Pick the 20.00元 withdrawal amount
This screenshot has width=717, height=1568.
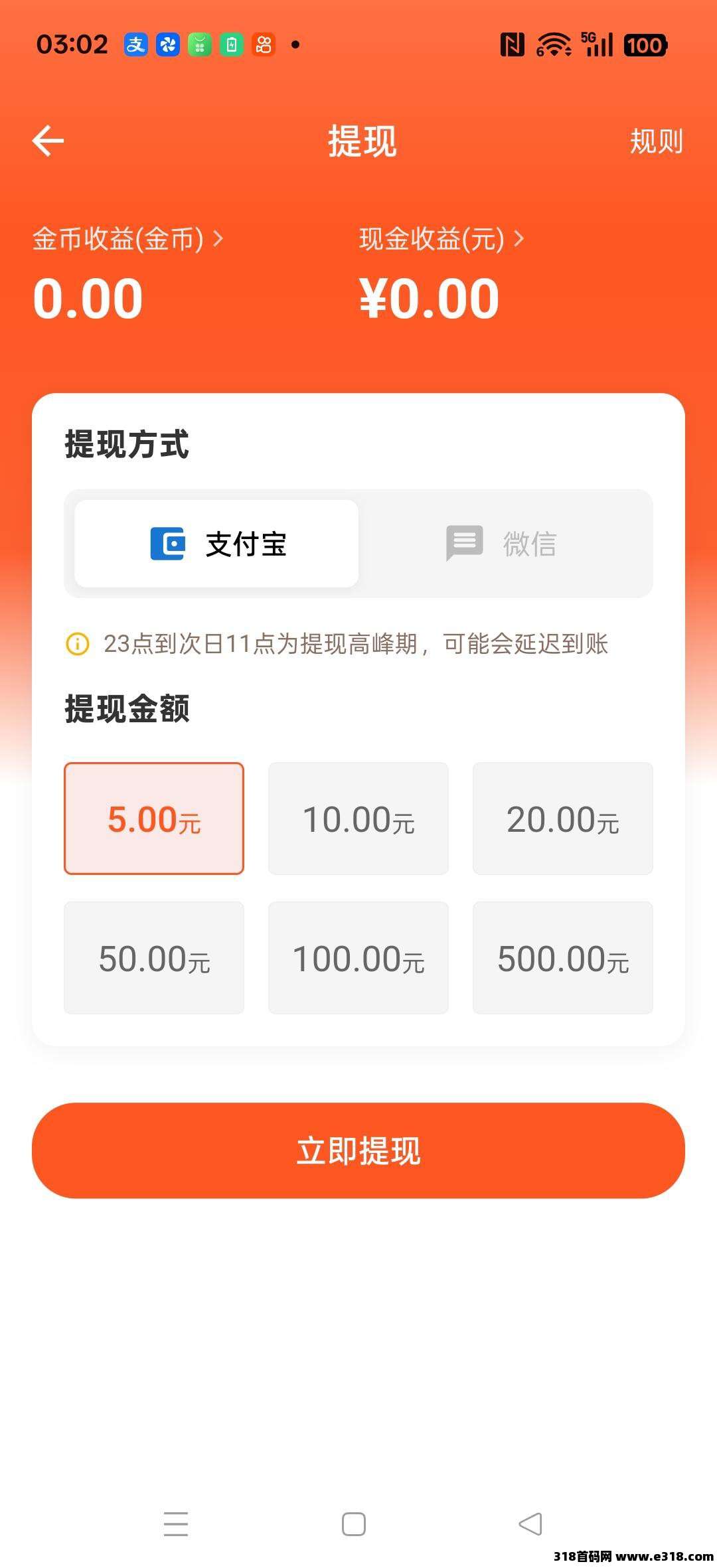tap(562, 819)
